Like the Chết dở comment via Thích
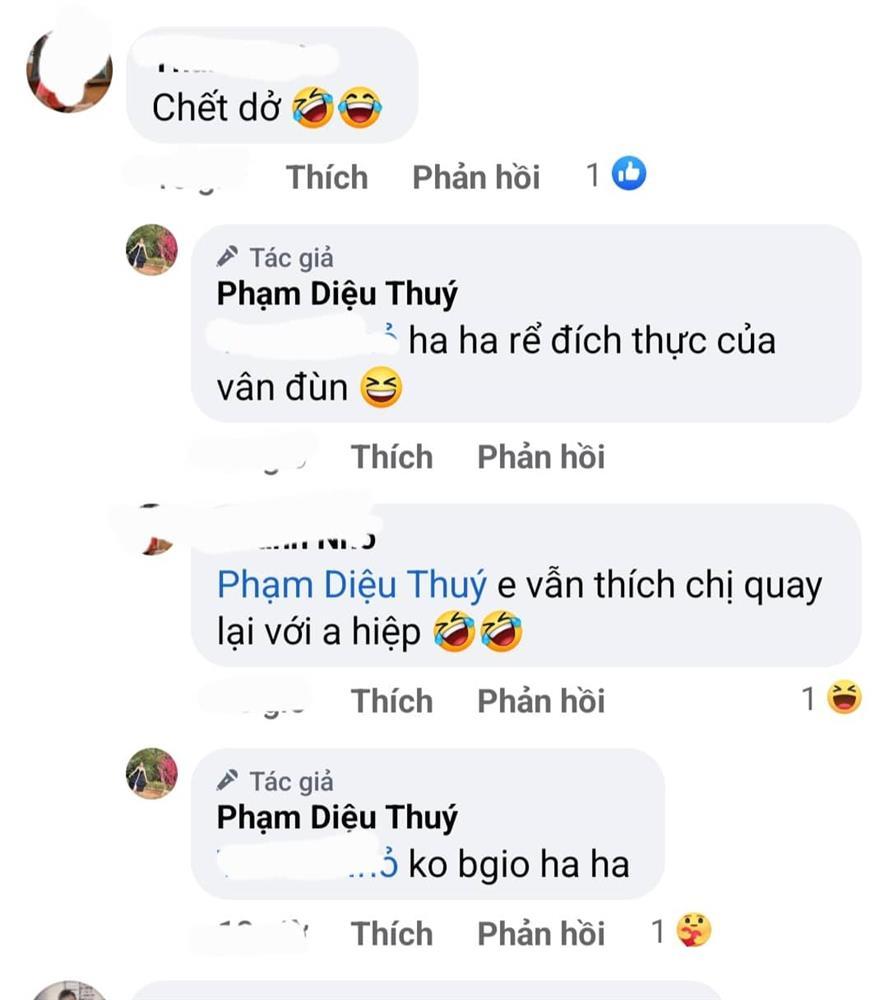The image size is (888, 1000). pos(326,176)
